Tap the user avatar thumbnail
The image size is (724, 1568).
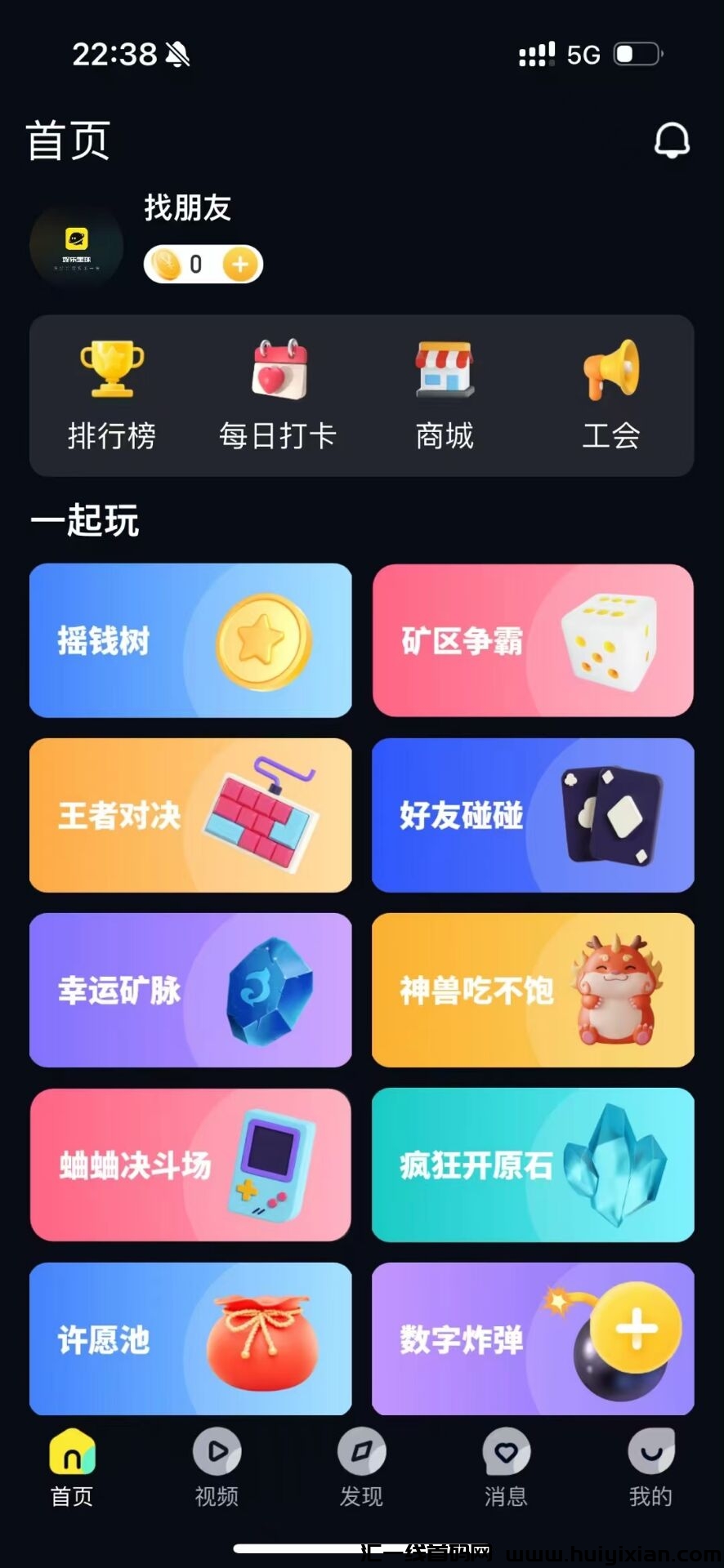[76, 245]
